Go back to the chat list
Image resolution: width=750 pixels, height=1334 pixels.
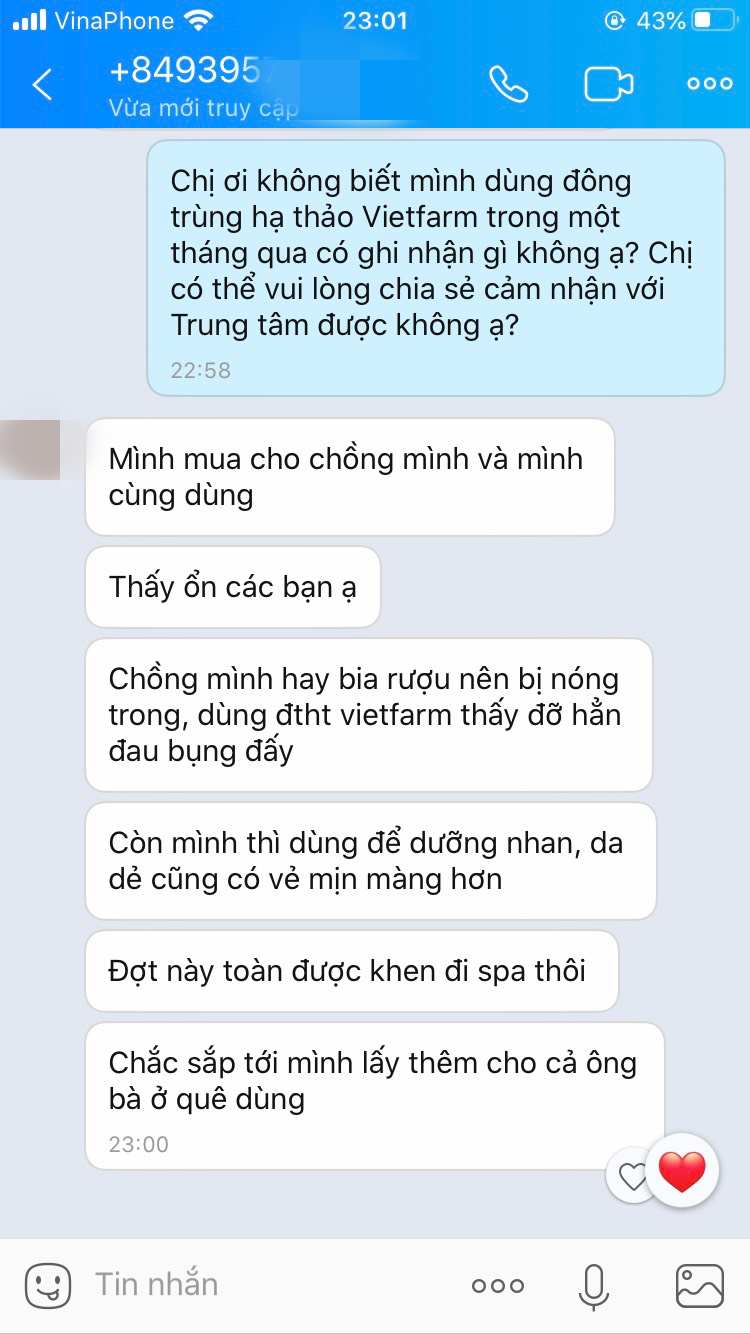(x=42, y=85)
